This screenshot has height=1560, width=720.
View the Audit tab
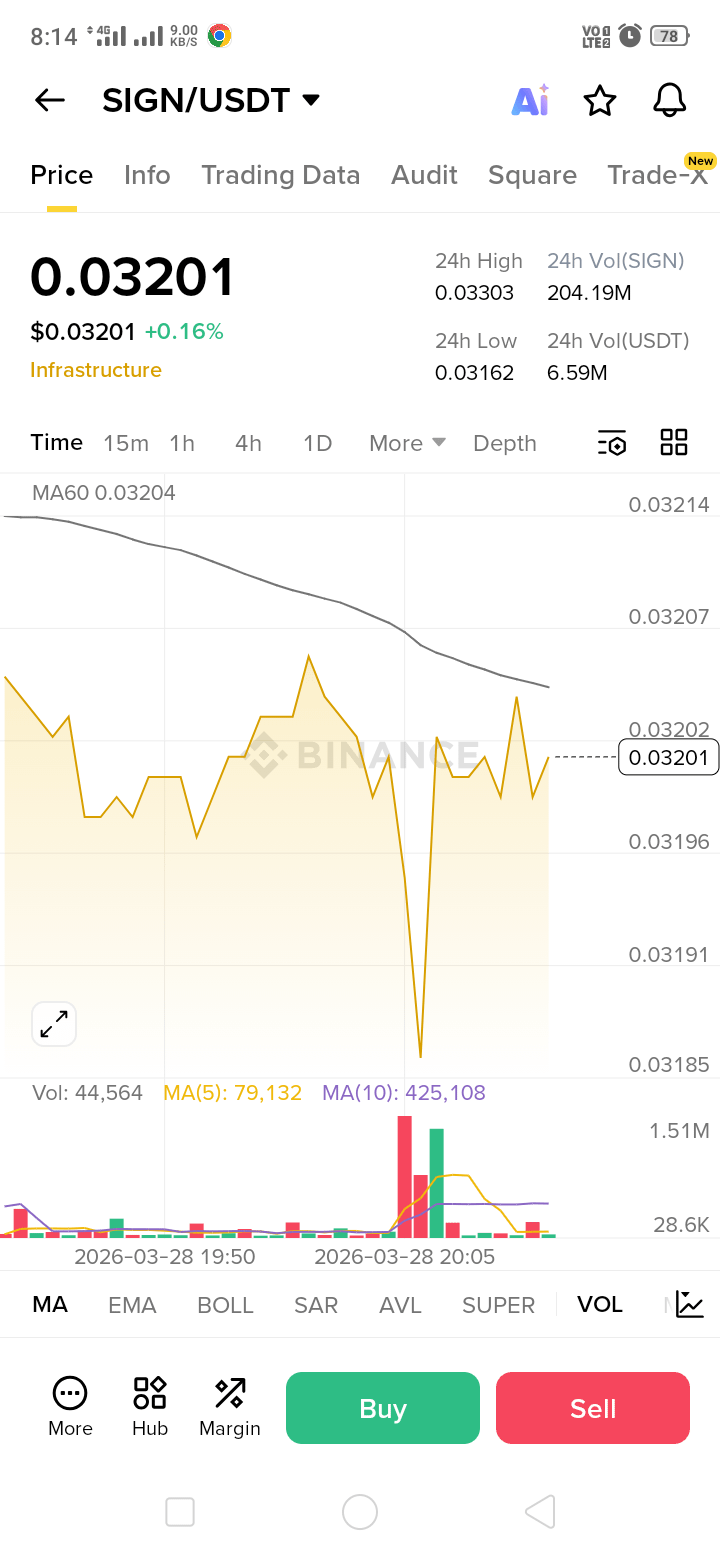click(424, 175)
